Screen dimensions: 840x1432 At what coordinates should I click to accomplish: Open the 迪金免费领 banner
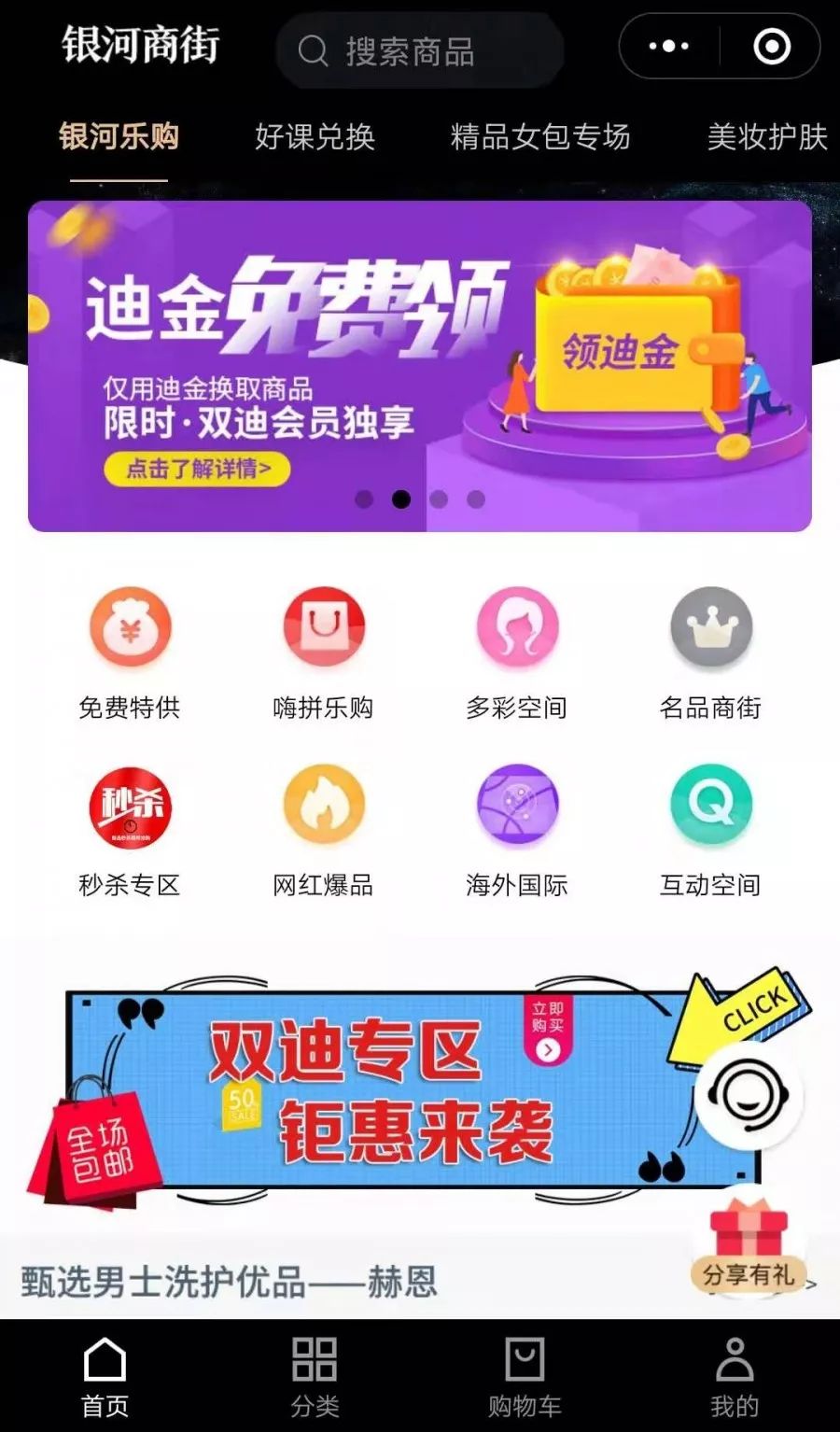[419, 366]
